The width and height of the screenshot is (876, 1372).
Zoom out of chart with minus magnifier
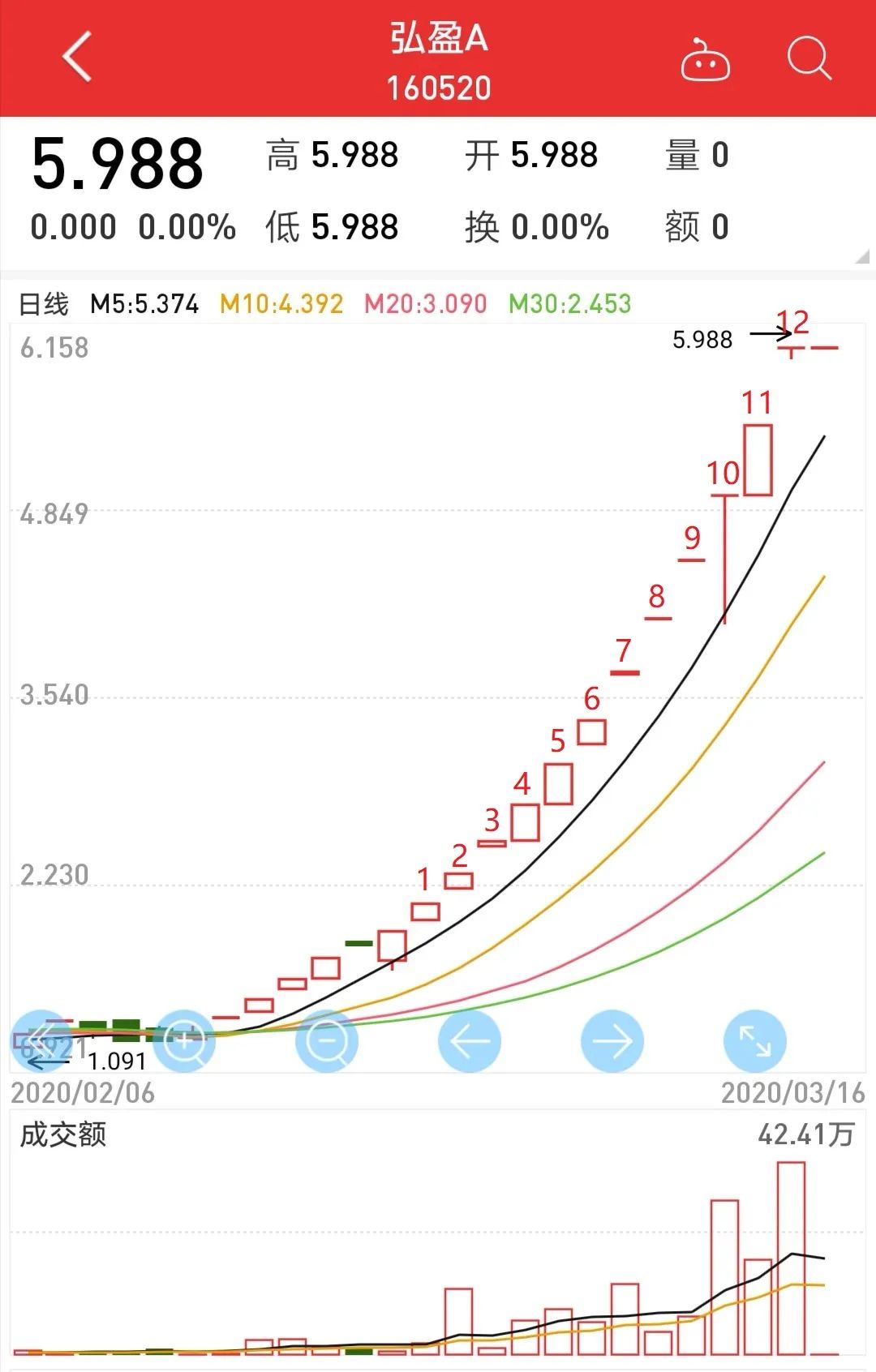(x=326, y=1040)
